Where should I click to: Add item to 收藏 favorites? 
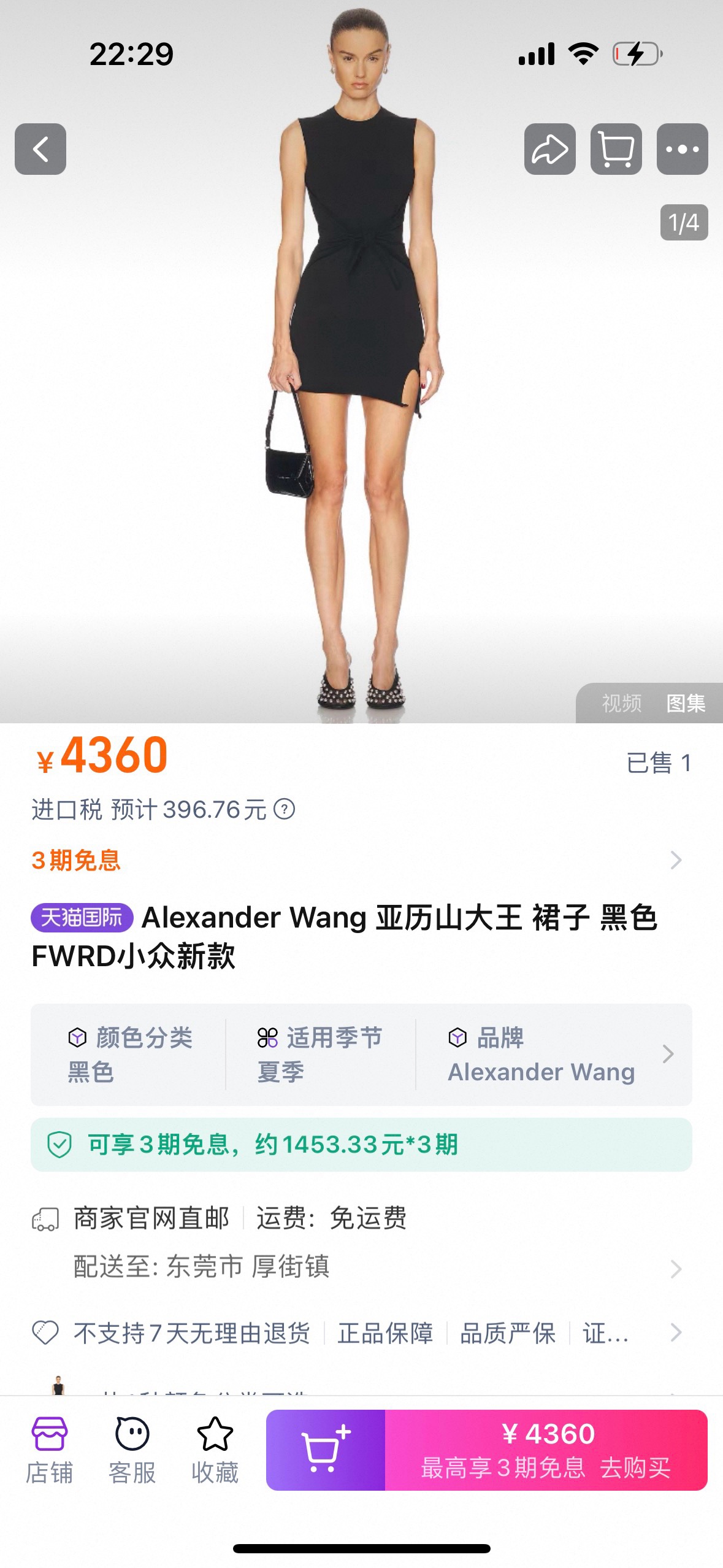(215, 1450)
